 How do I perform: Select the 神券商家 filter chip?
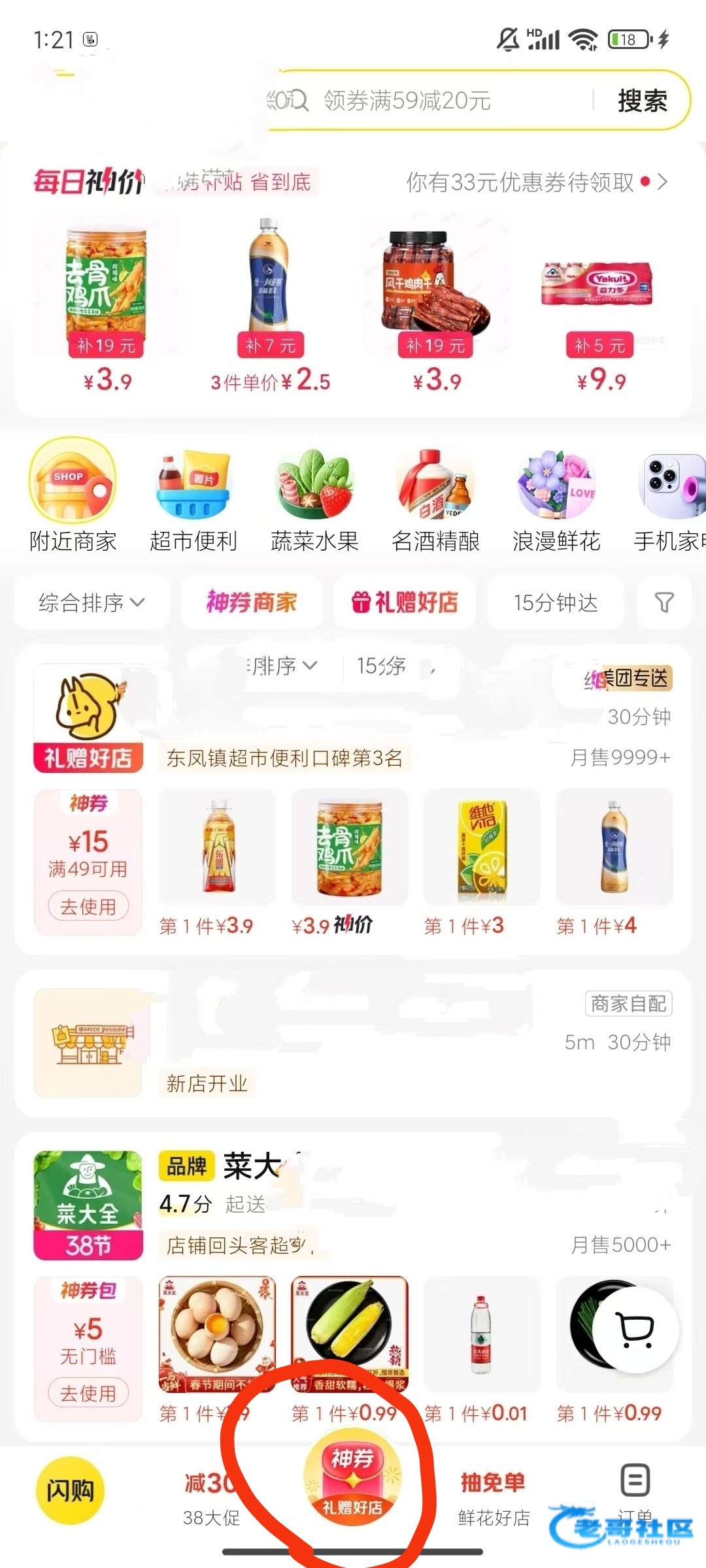click(x=252, y=602)
